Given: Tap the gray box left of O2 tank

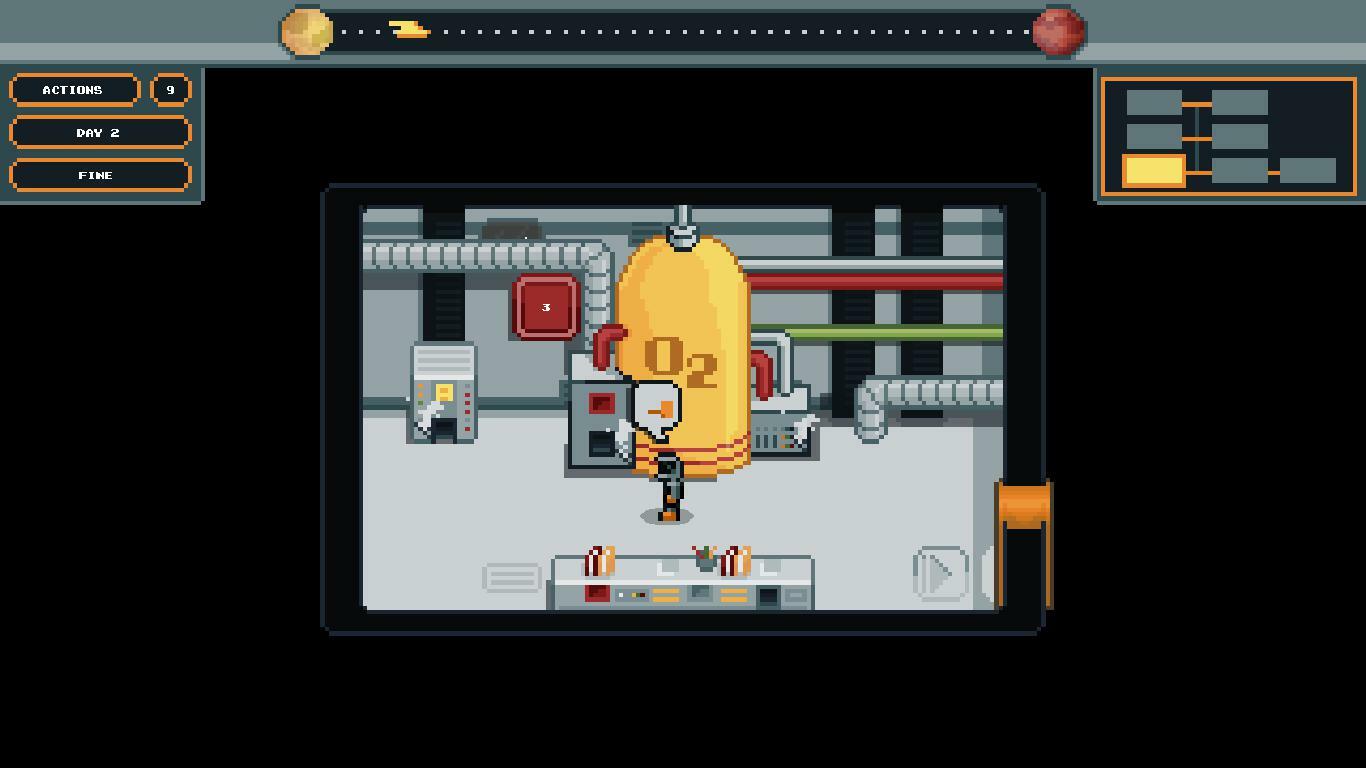Looking at the screenshot, I should click(x=599, y=422).
